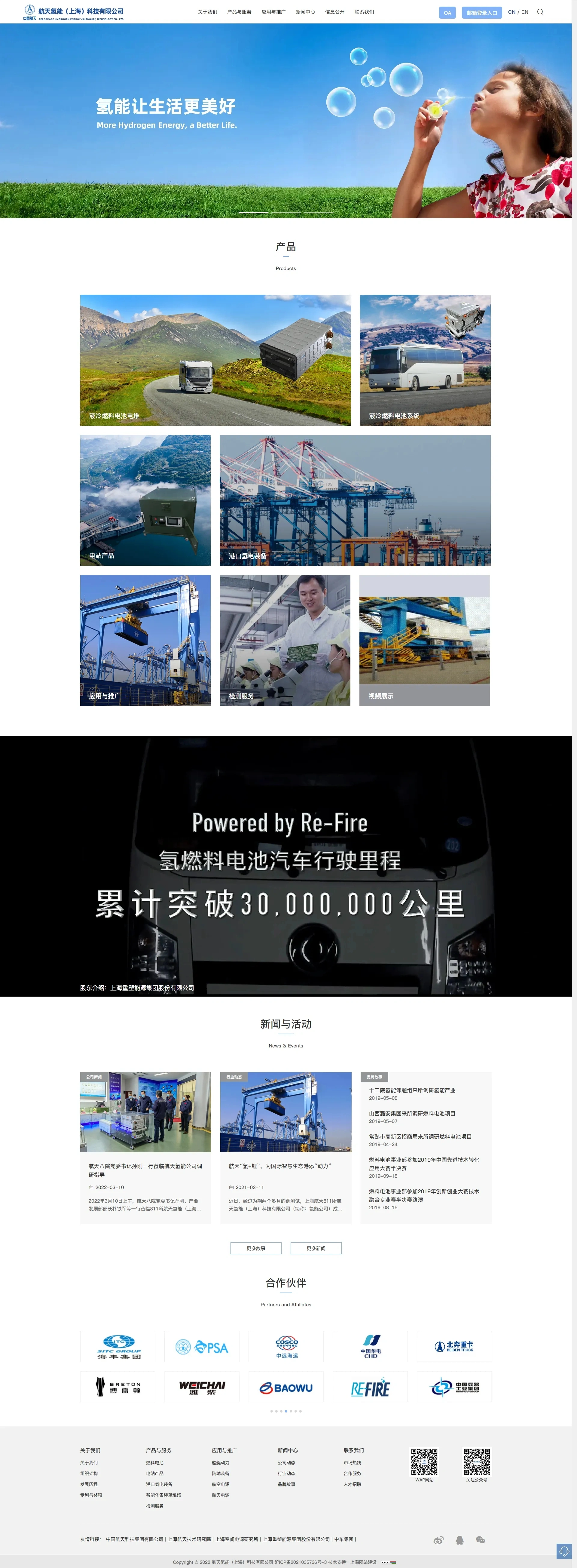Open the 港口氢电装备 tile
The width and height of the screenshot is (577, 1568).
pyautogui.click(x=355, y=500)
